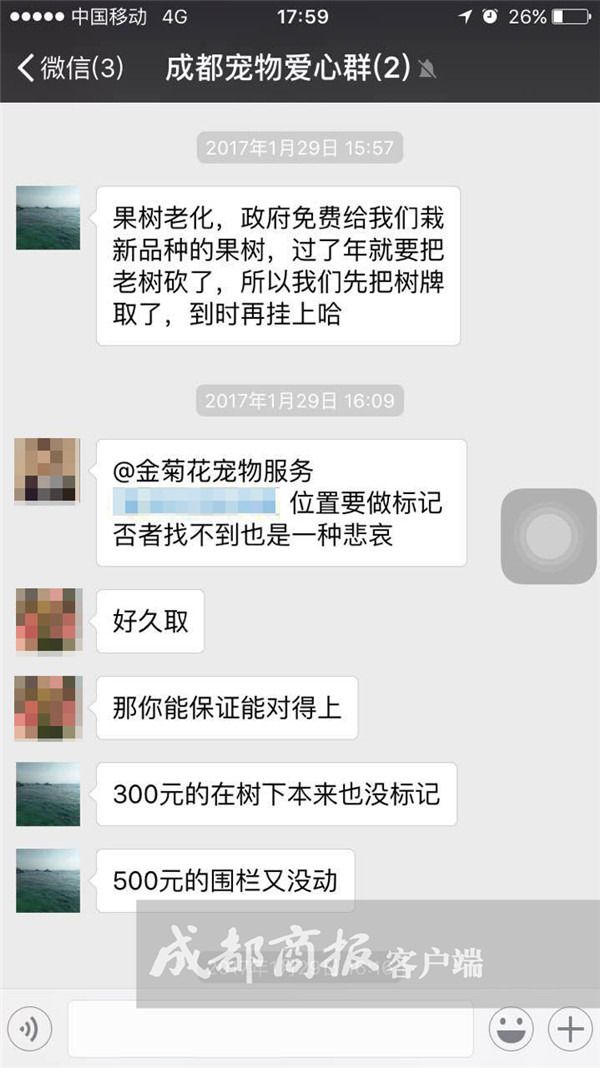Tap the @金菊花宠物服务 mention message bubble

tap(281, 503)
